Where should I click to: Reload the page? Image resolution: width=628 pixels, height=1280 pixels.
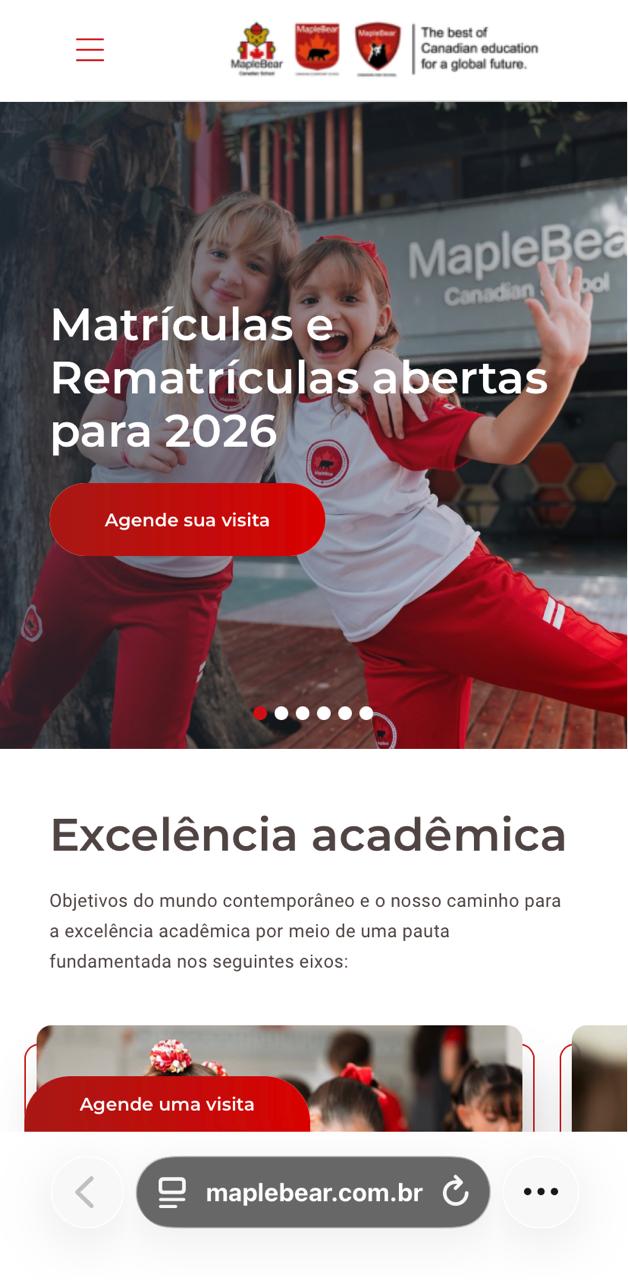point(456,1192)
